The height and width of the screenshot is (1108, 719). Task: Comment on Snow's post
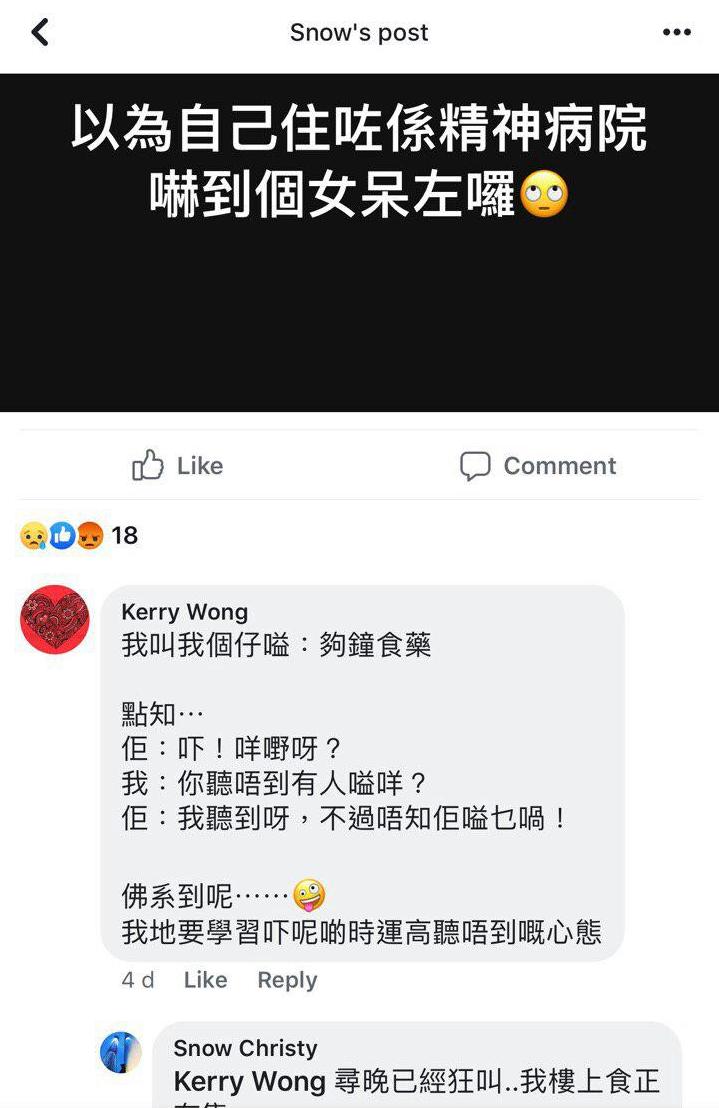(x=538, y=466)
